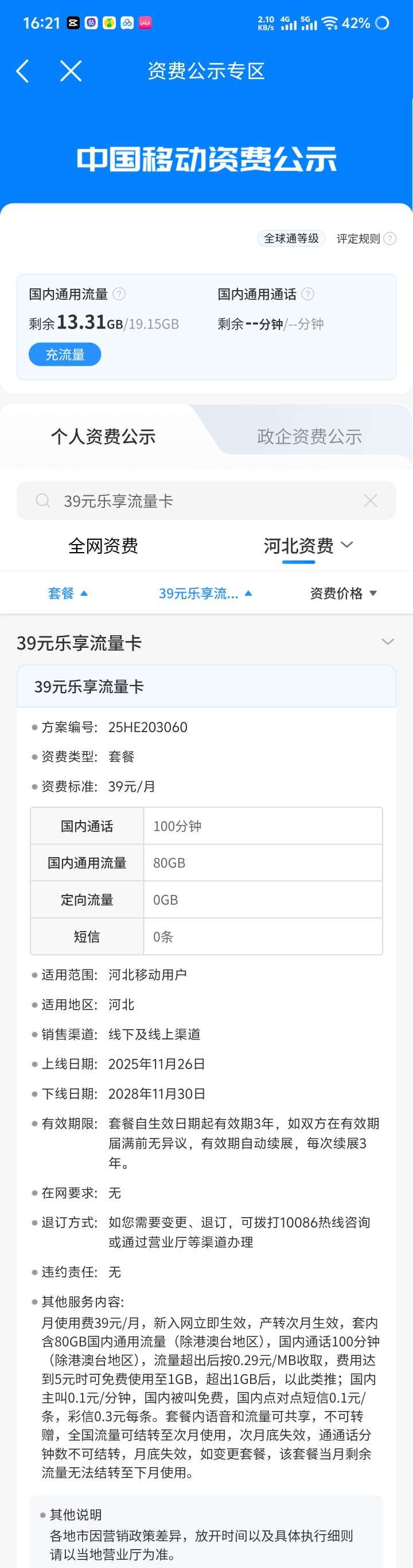The image size is (413, 1568).
Task: Go back using the header arrow
Action: [x=22, y=71]
